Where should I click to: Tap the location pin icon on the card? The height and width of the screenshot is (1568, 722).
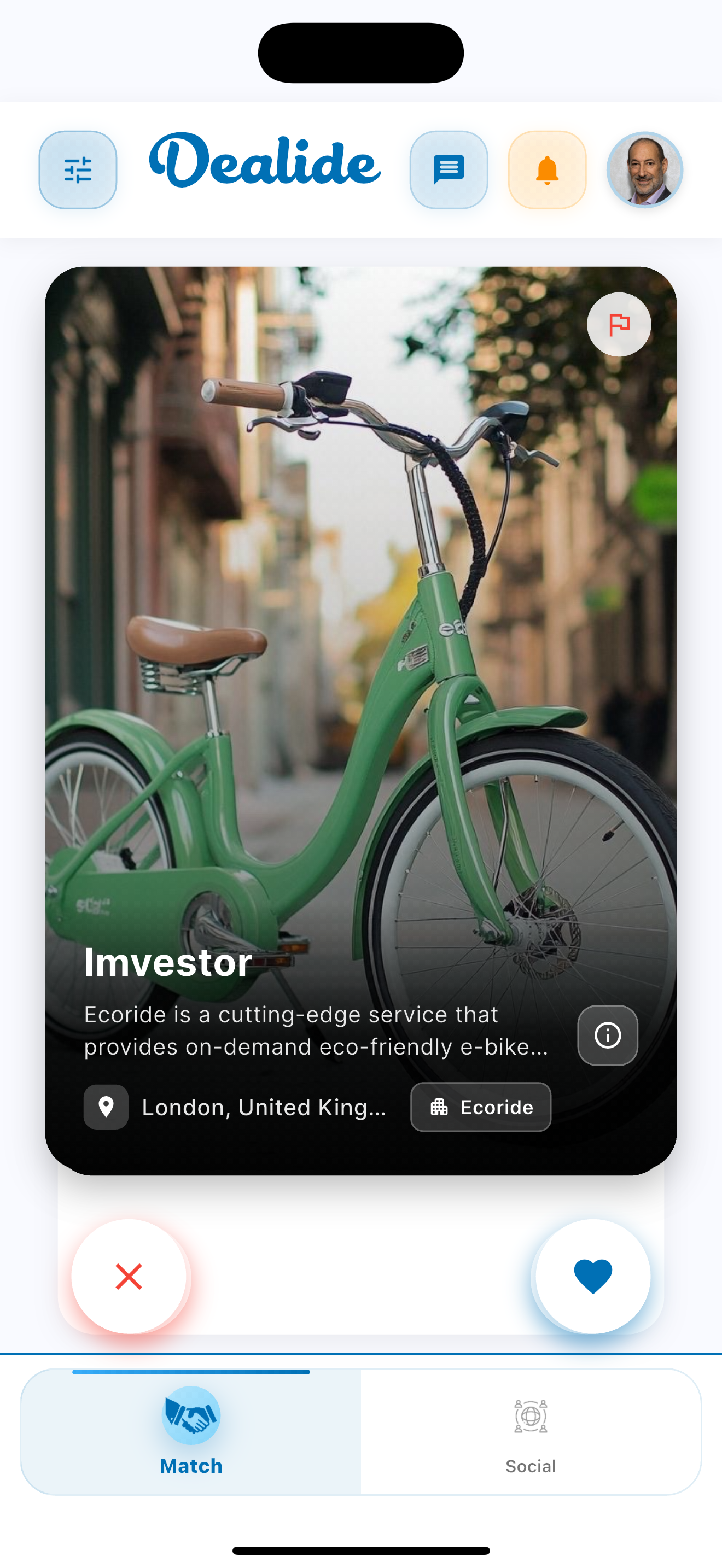coord(106,1107)
